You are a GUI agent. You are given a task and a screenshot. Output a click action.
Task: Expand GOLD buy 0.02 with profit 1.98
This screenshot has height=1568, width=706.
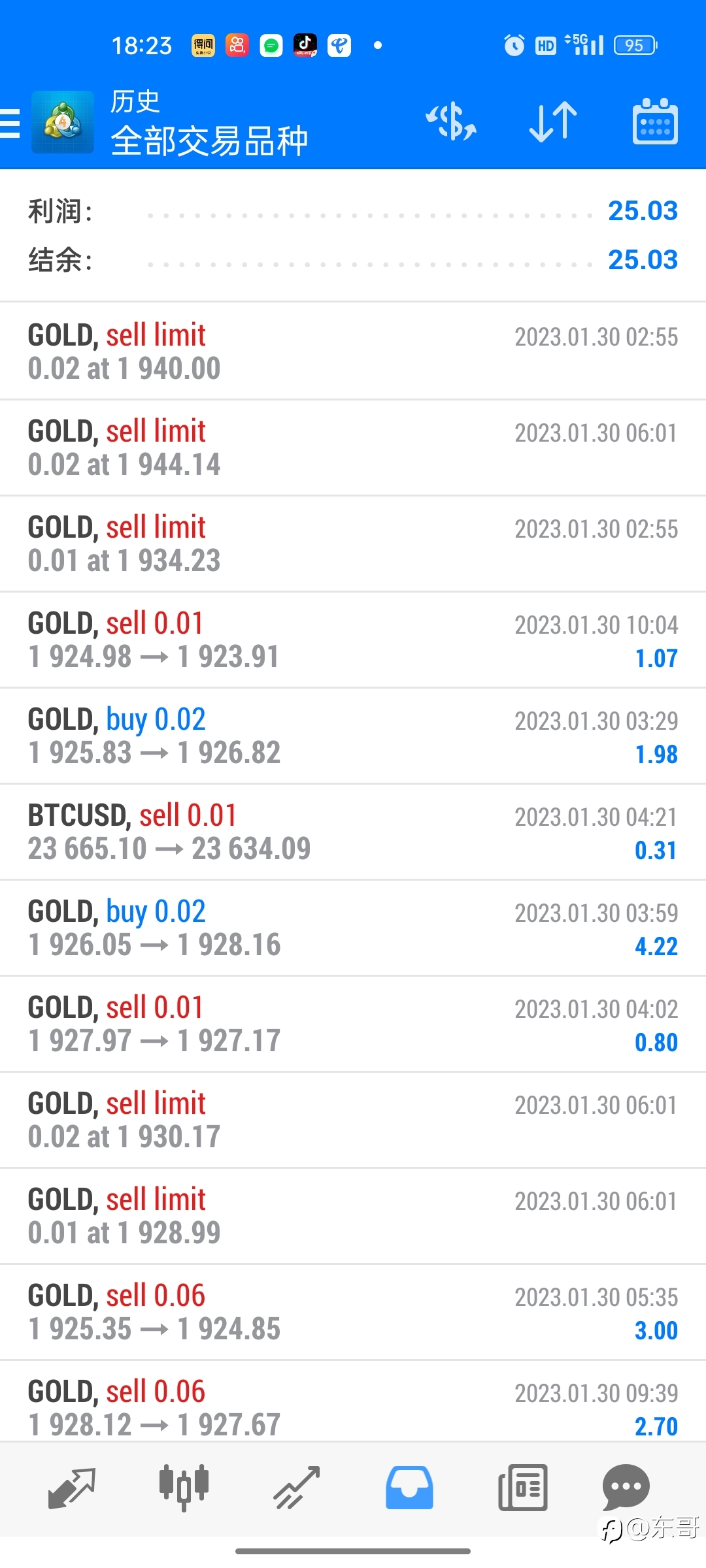[353, 736]
